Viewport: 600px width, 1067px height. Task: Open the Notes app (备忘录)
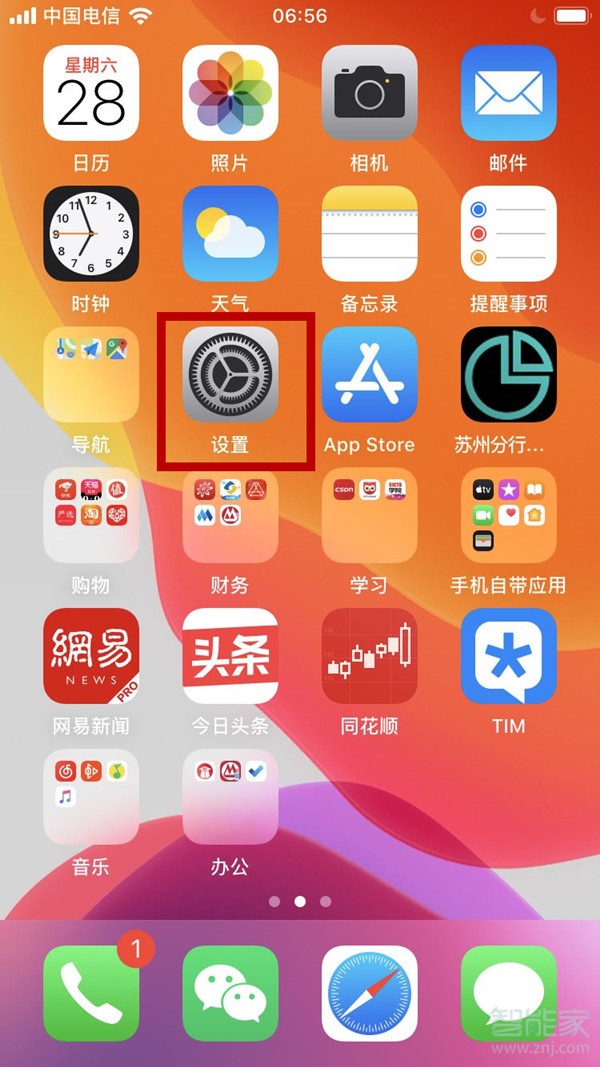[369, 233]
